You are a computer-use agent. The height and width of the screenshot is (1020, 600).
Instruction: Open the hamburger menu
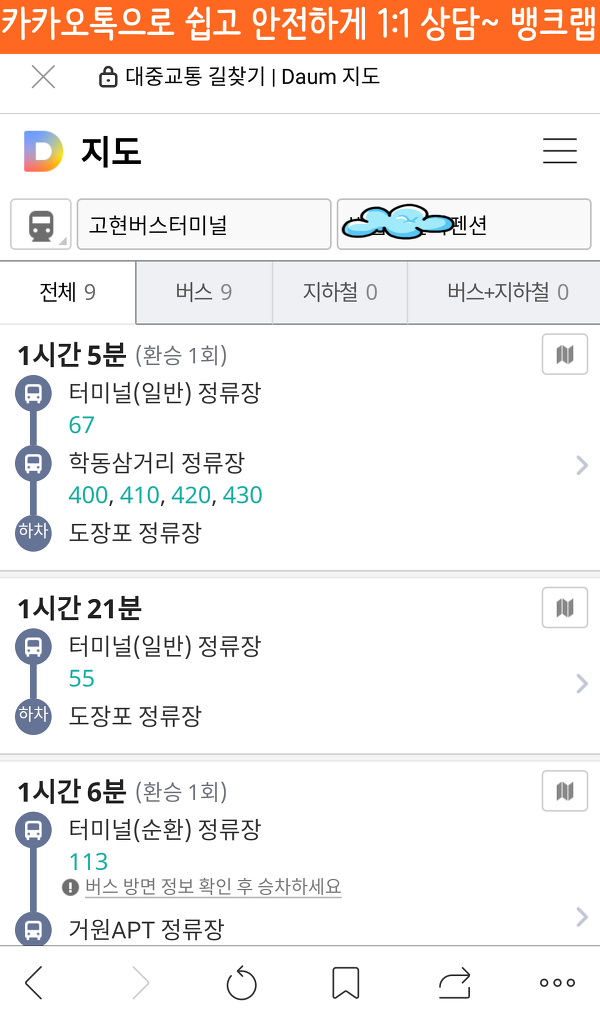coord(560,151)
